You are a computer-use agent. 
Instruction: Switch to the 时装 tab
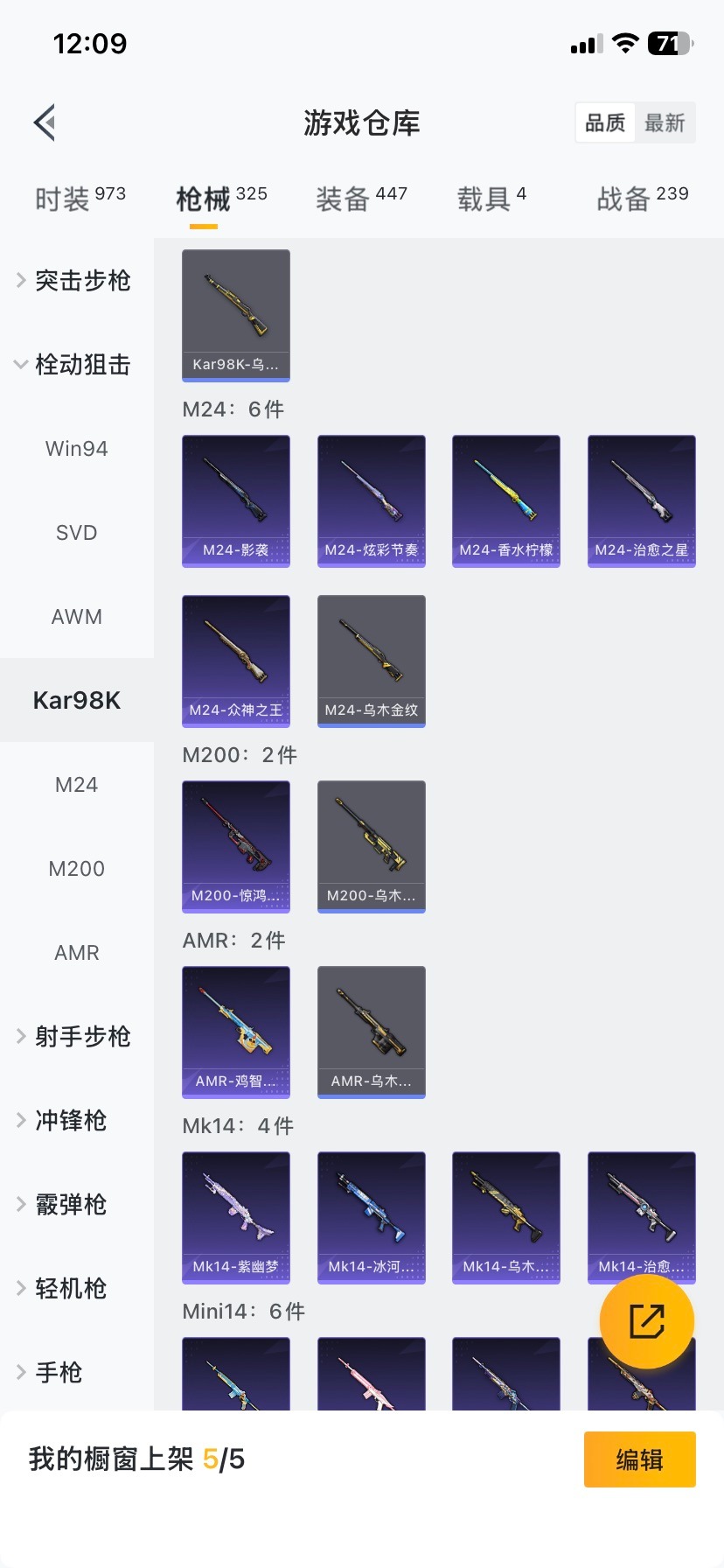tap(80, 199)
